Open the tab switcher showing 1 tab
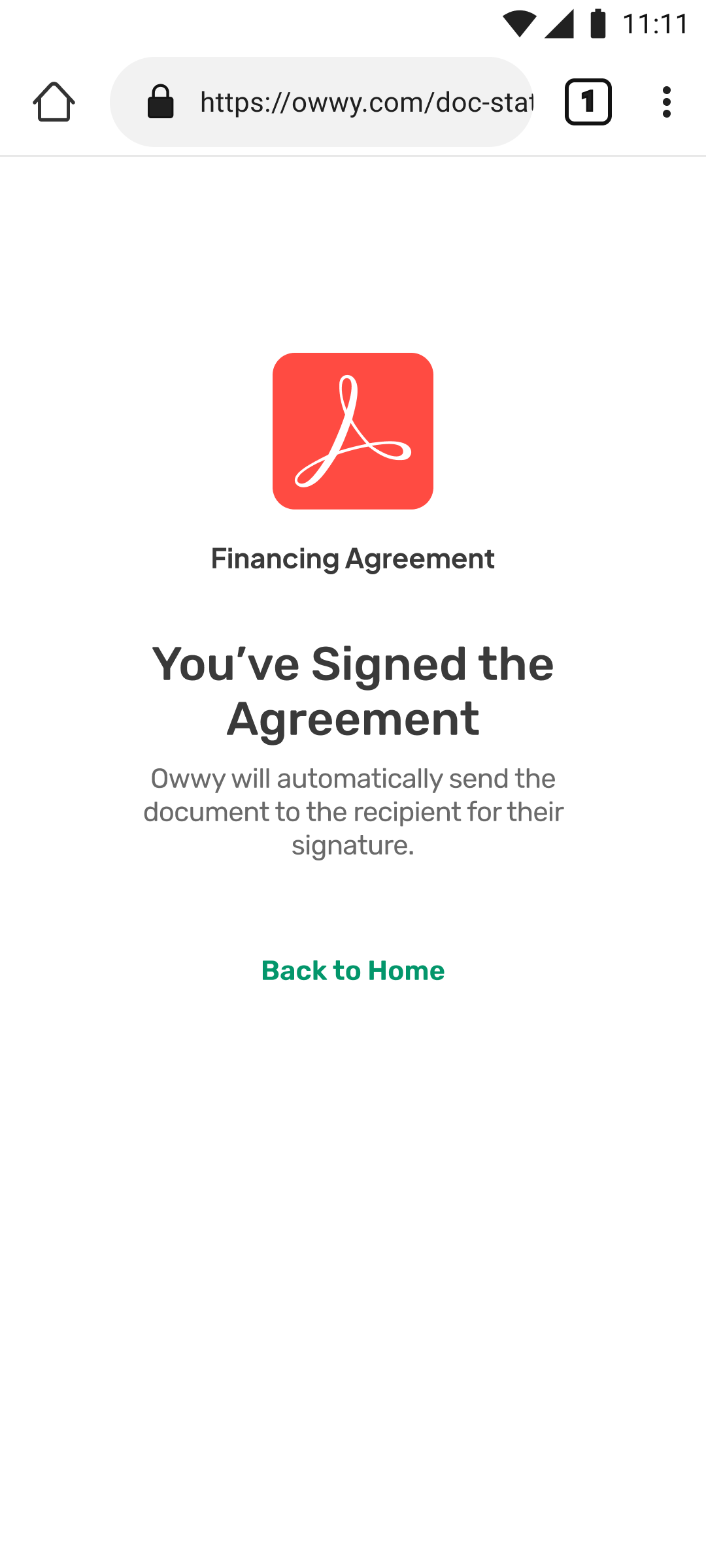Image resolution: width=706 pixels, height=1568 pixels. coord(588,102)
